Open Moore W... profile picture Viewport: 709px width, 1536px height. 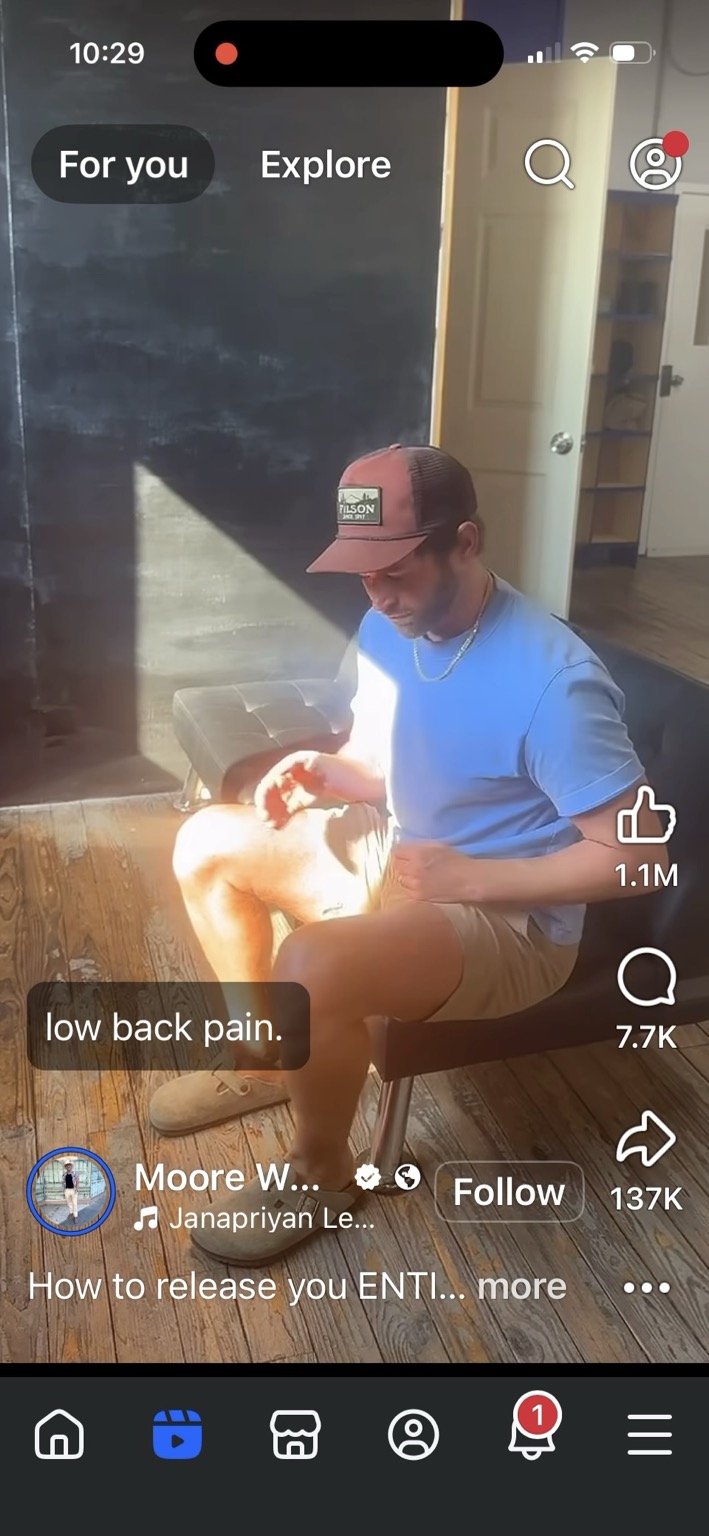[x=70, y=1191]
